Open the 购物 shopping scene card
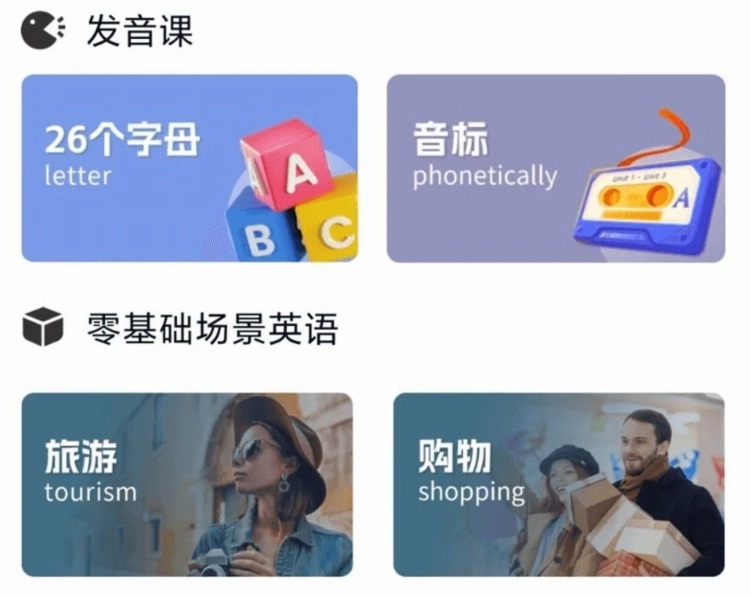The height and width of the screenshot is (595, 750). coord(558,484)
